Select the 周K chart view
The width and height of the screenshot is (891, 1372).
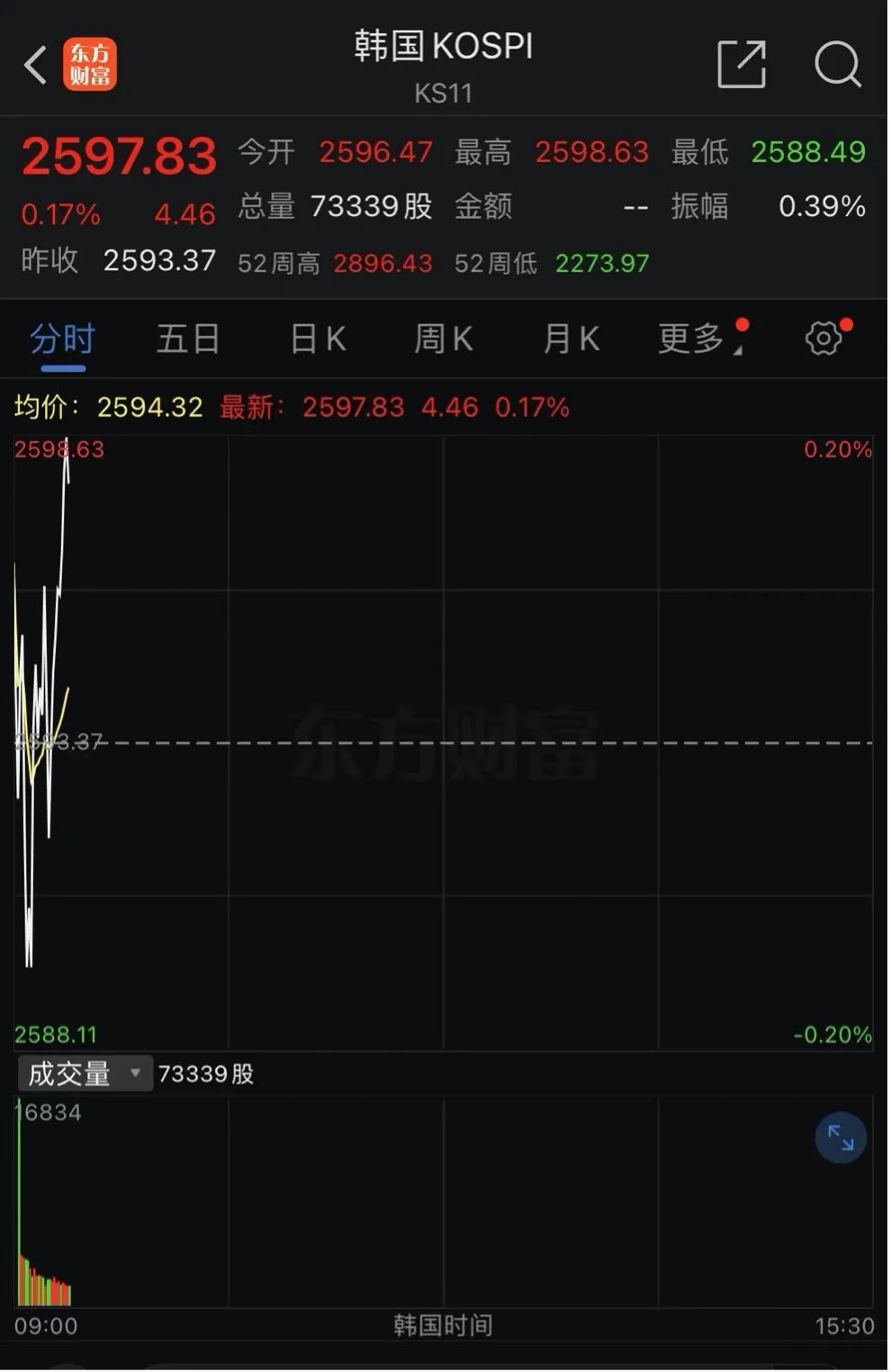click(442, 338)
